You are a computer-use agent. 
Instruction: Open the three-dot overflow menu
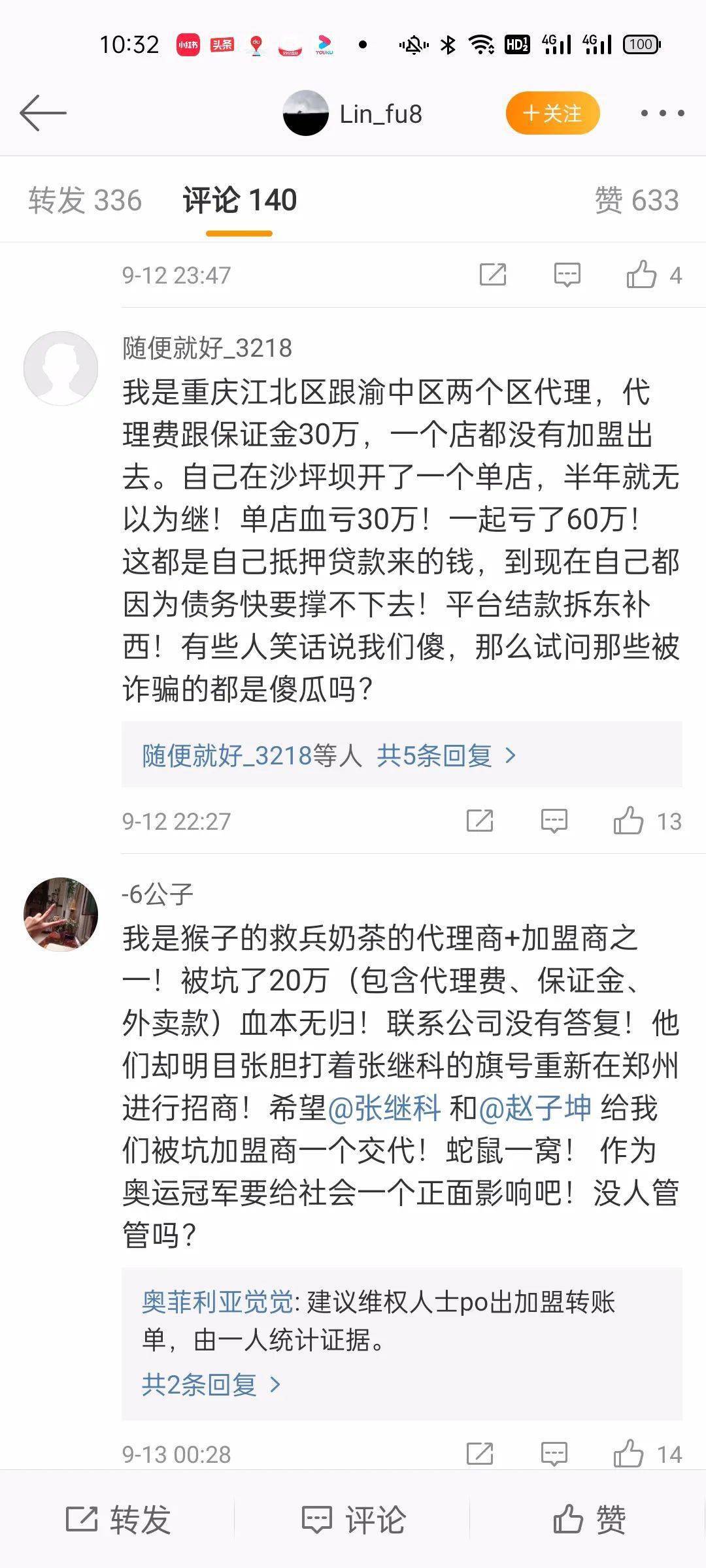[x=662, y=114]
